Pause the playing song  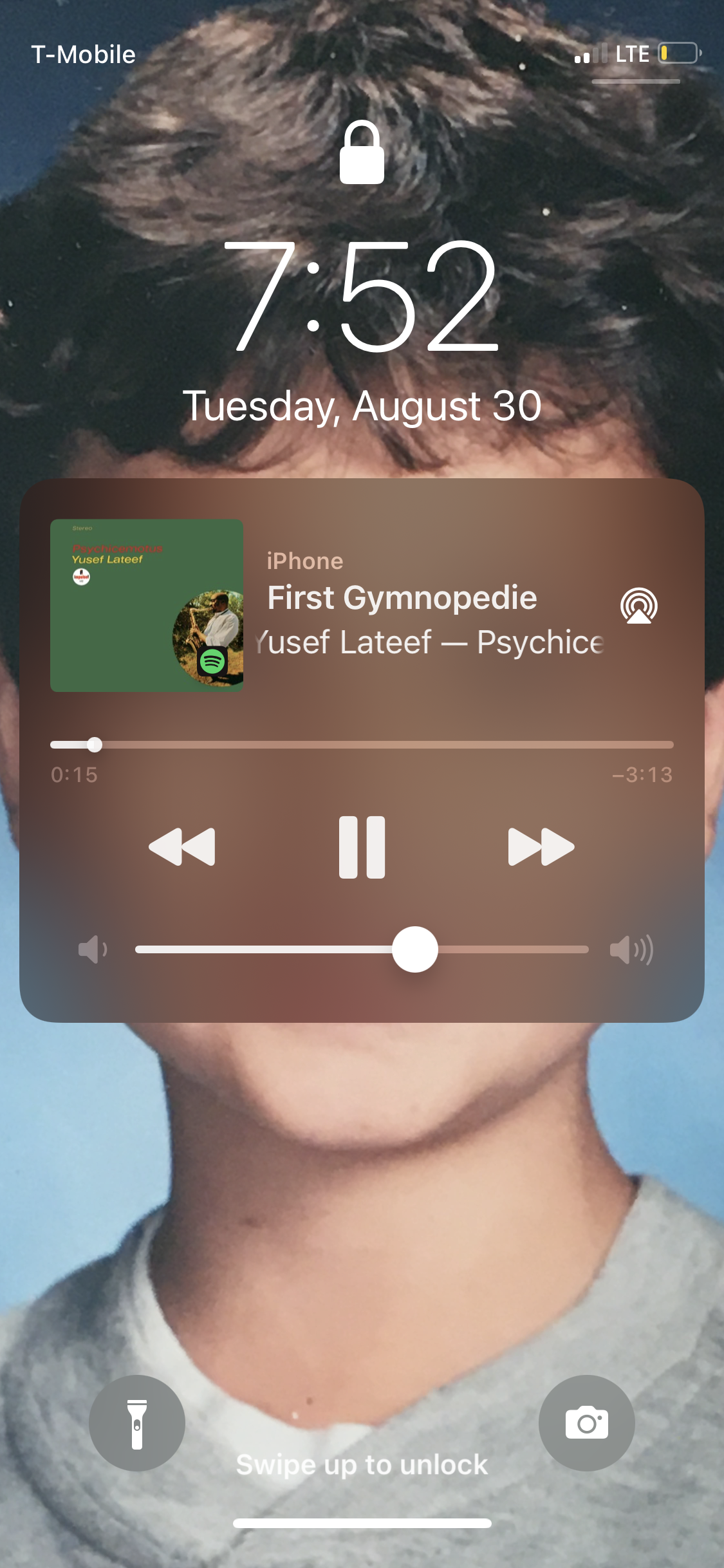point(362,847)
